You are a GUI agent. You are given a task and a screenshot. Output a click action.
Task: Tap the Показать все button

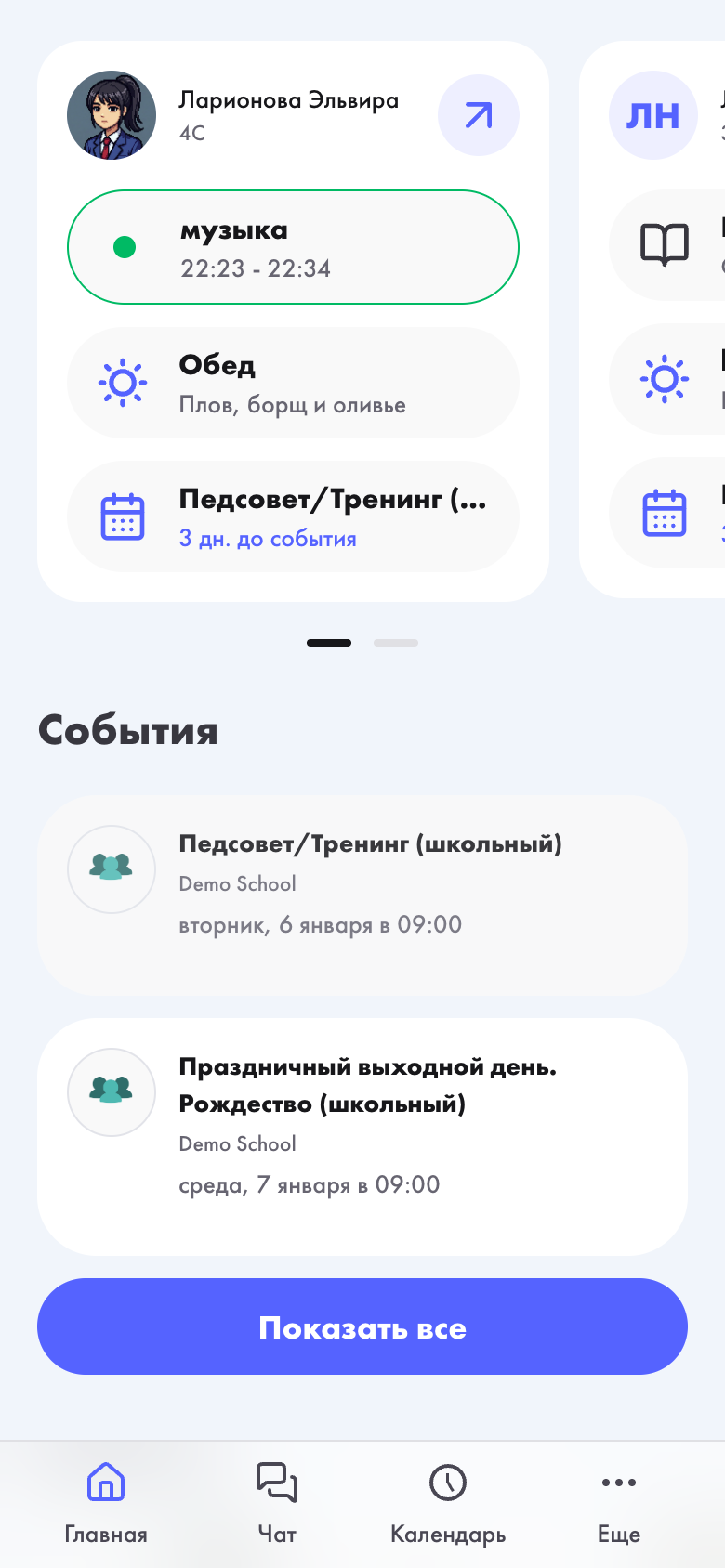pyautogui.click(x=362, y=1326)
